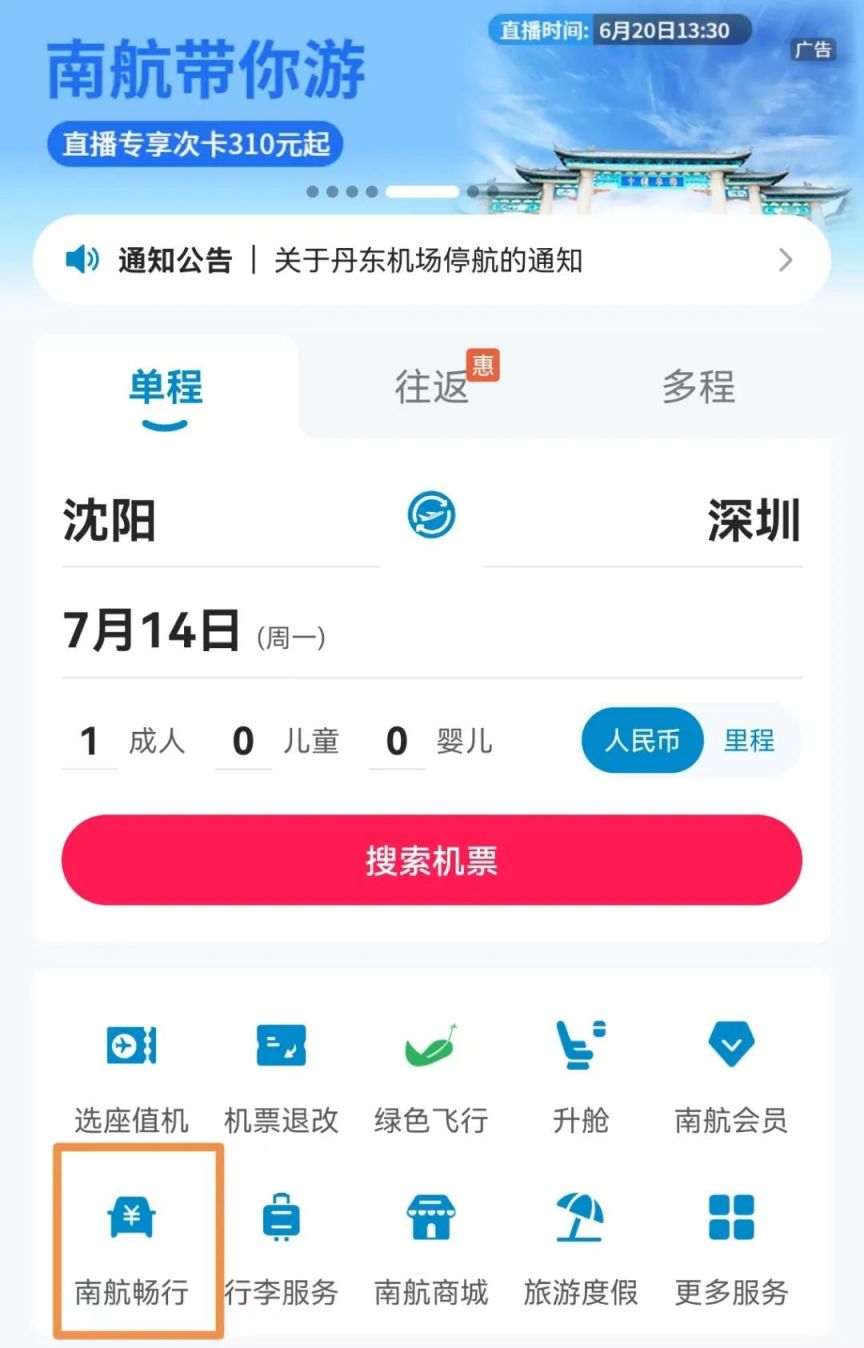Switch to the 往返 round-trip tab
This screenshot has height=1348, width=864.
click(432, 387)
